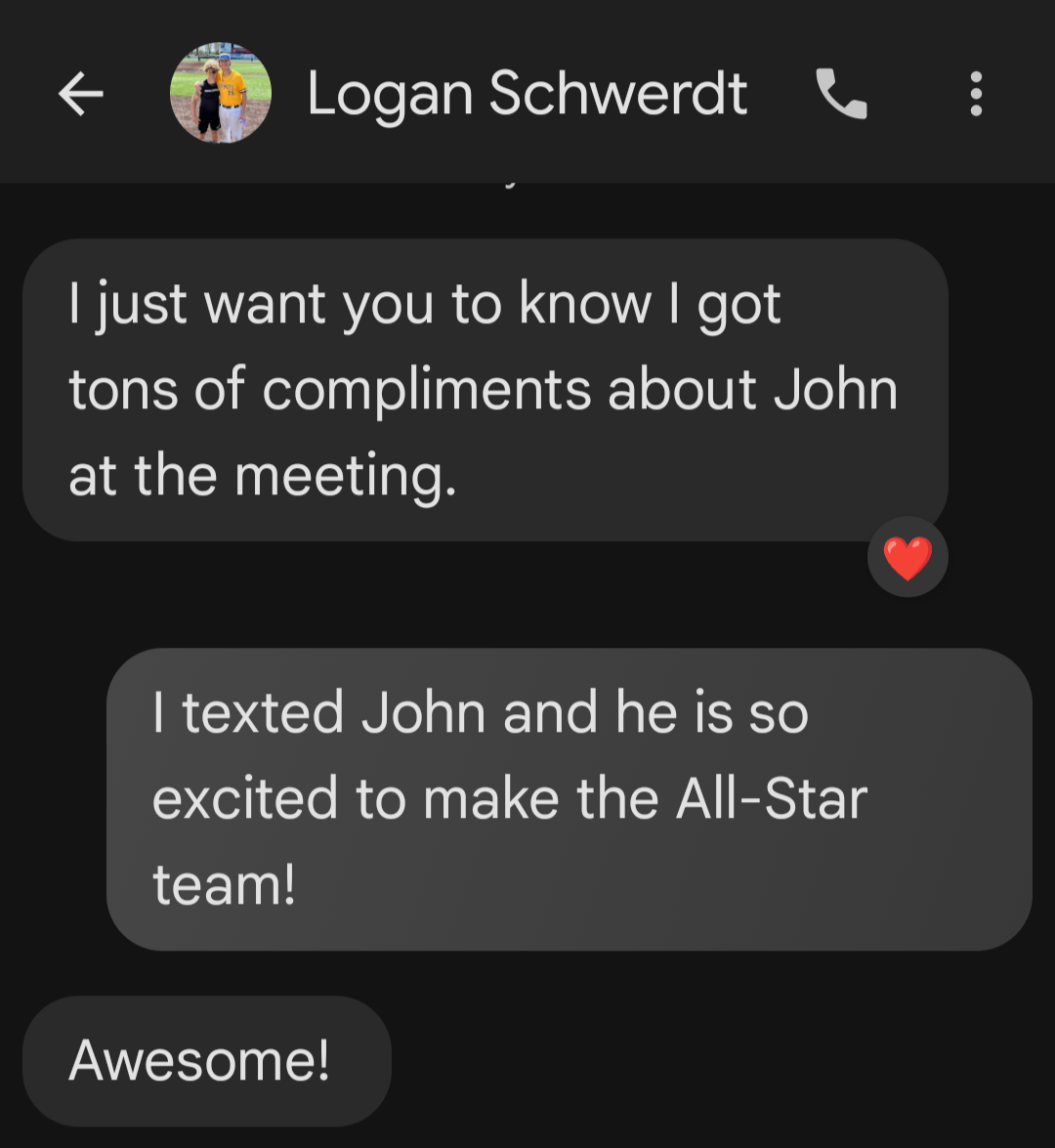
Task: Call Logan Schwerdt with the phone icon
Action: pyautogui.click(x=841, y=95)
